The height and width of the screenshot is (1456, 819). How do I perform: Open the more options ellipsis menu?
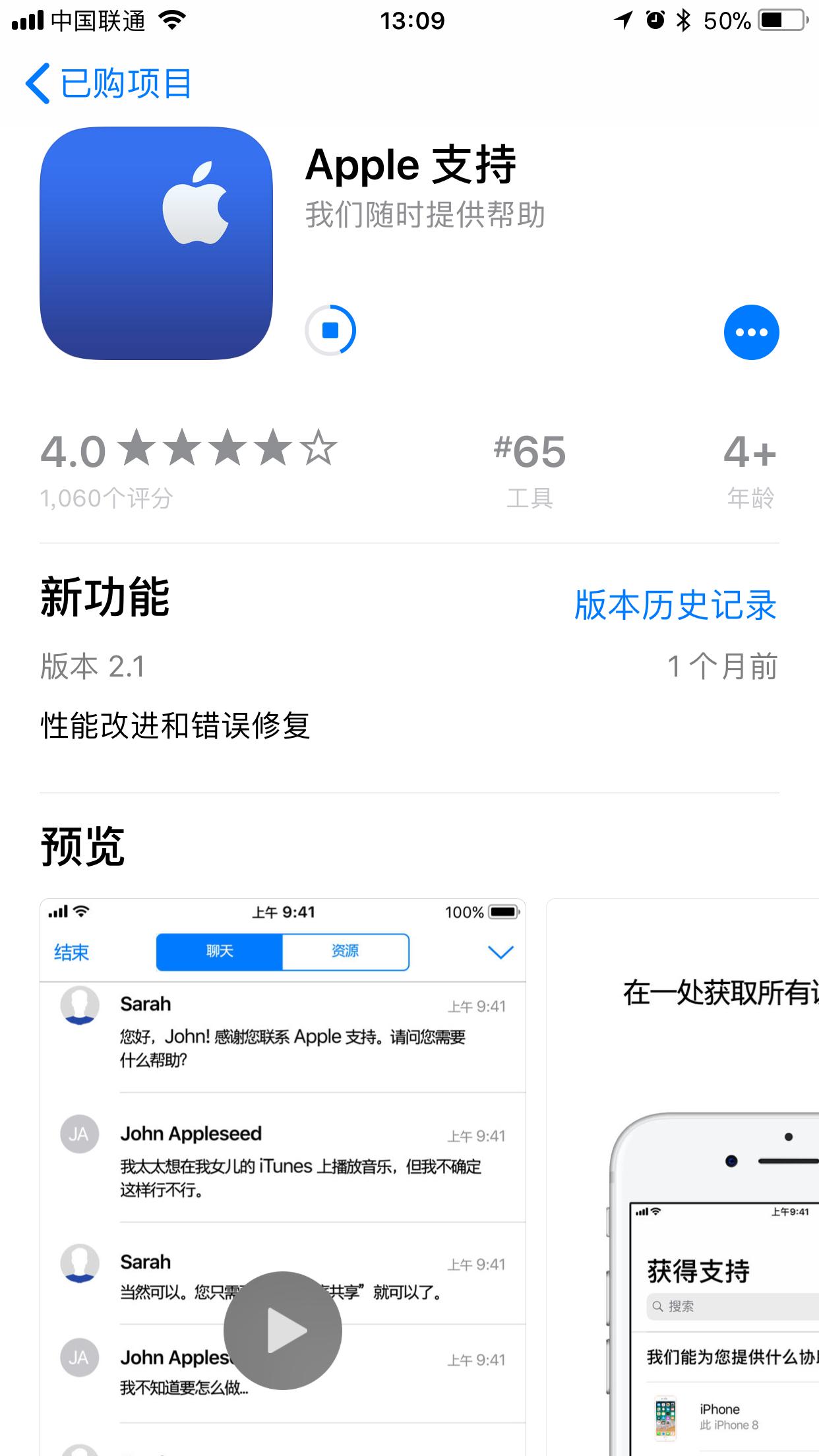click(x=751, y=332)
